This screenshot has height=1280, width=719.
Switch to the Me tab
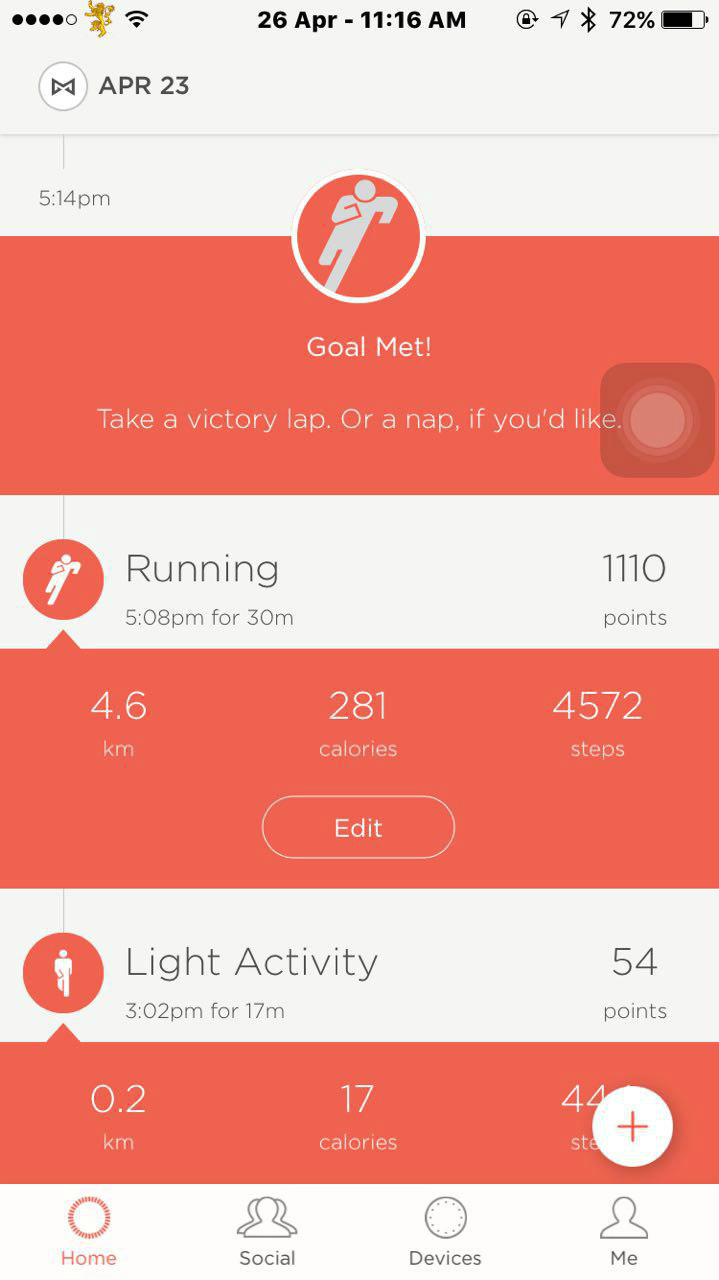[624, 1232]
